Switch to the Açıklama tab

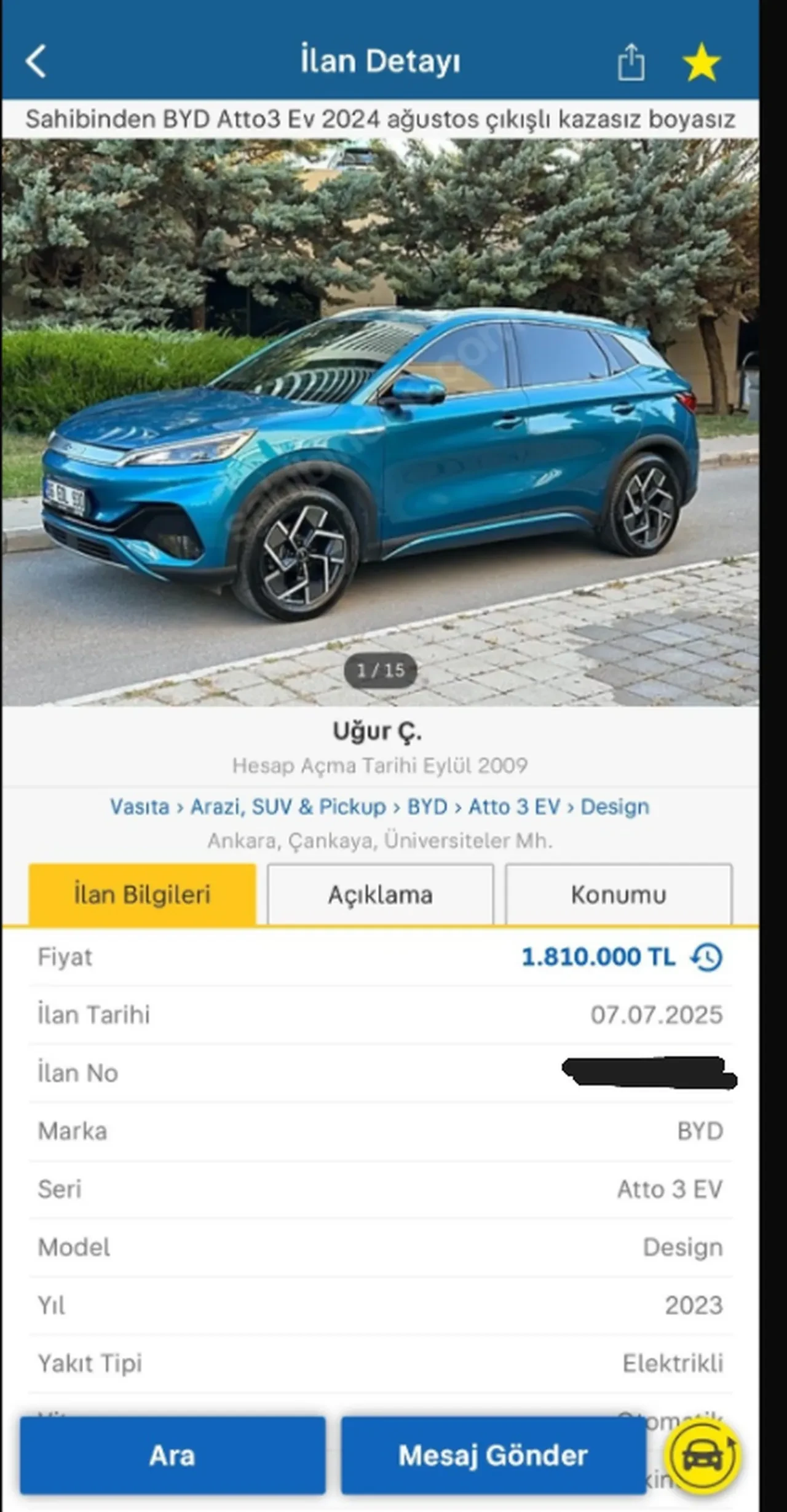click(380, 894)
